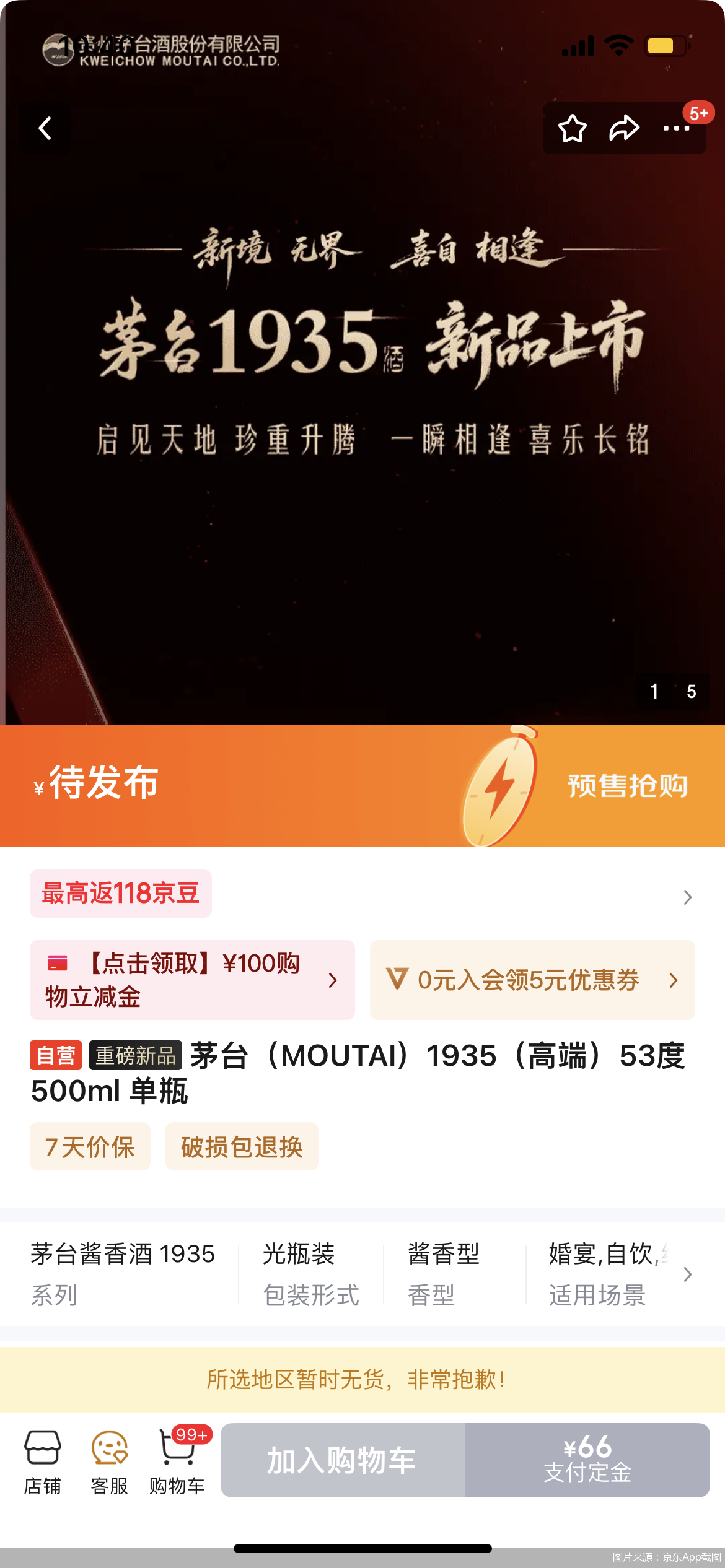Viewport: 725px width, 1568px height.
Task: Contact 客服 customer service
Action: pos(109,1461)
